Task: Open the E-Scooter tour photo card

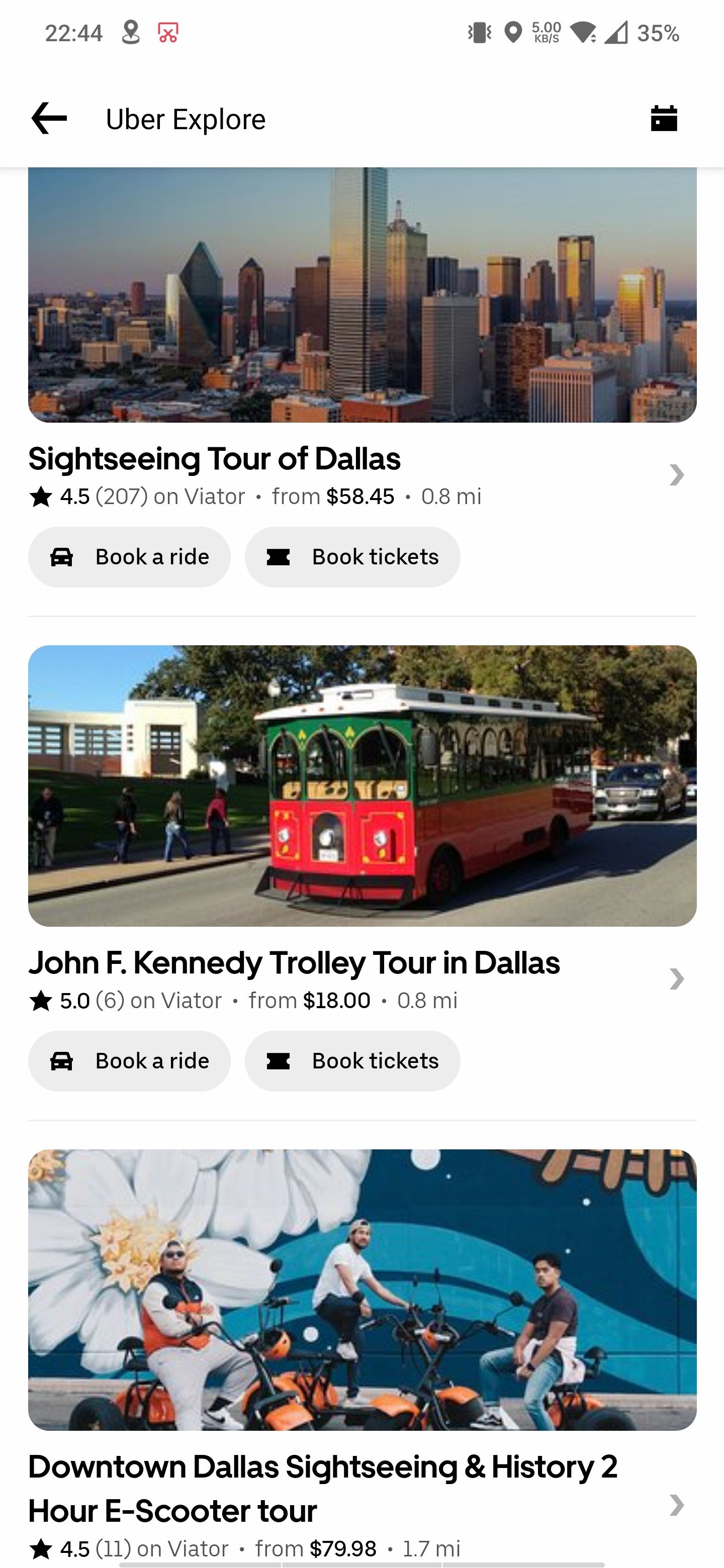Action: click(361, 1289)
